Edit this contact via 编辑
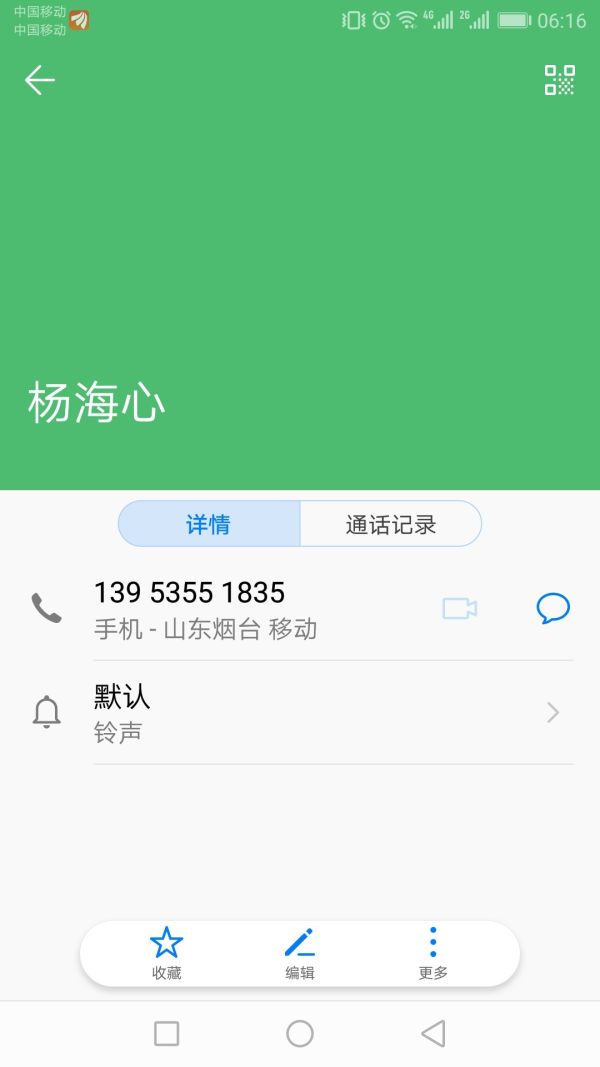Screen dimensions: 600x1067 (300, 952)
